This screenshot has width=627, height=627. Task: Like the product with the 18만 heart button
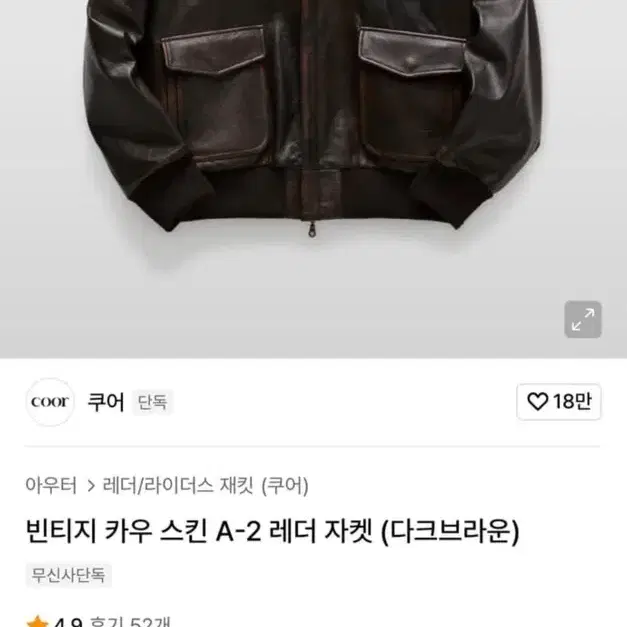[559, 402]
